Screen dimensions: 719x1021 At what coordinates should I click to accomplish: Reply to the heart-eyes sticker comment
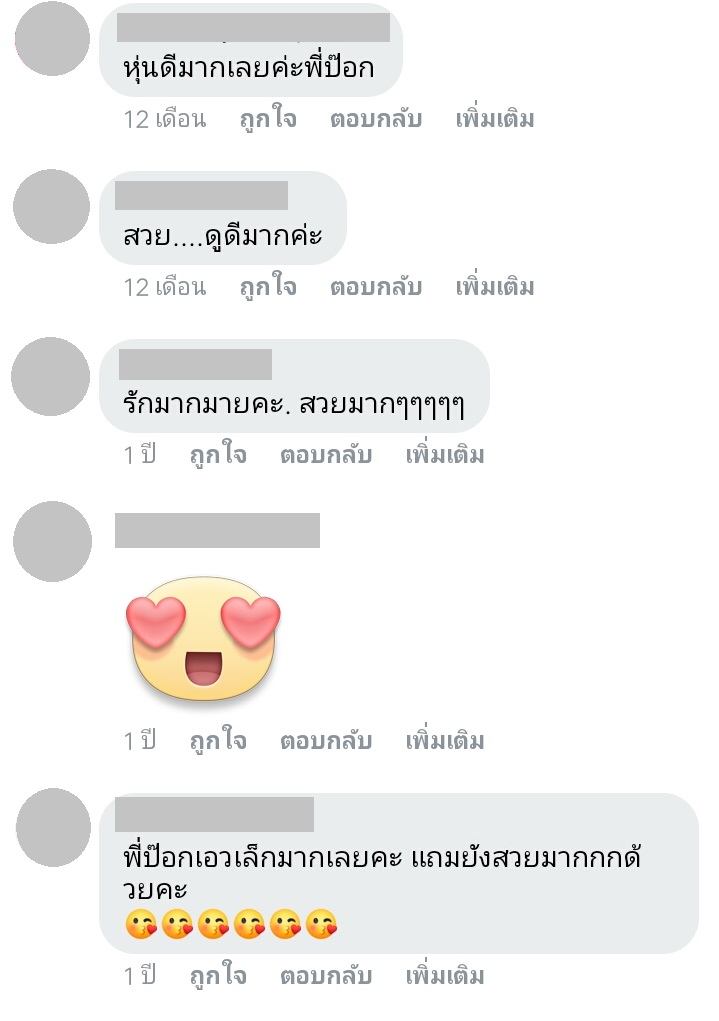coord(326,742)
